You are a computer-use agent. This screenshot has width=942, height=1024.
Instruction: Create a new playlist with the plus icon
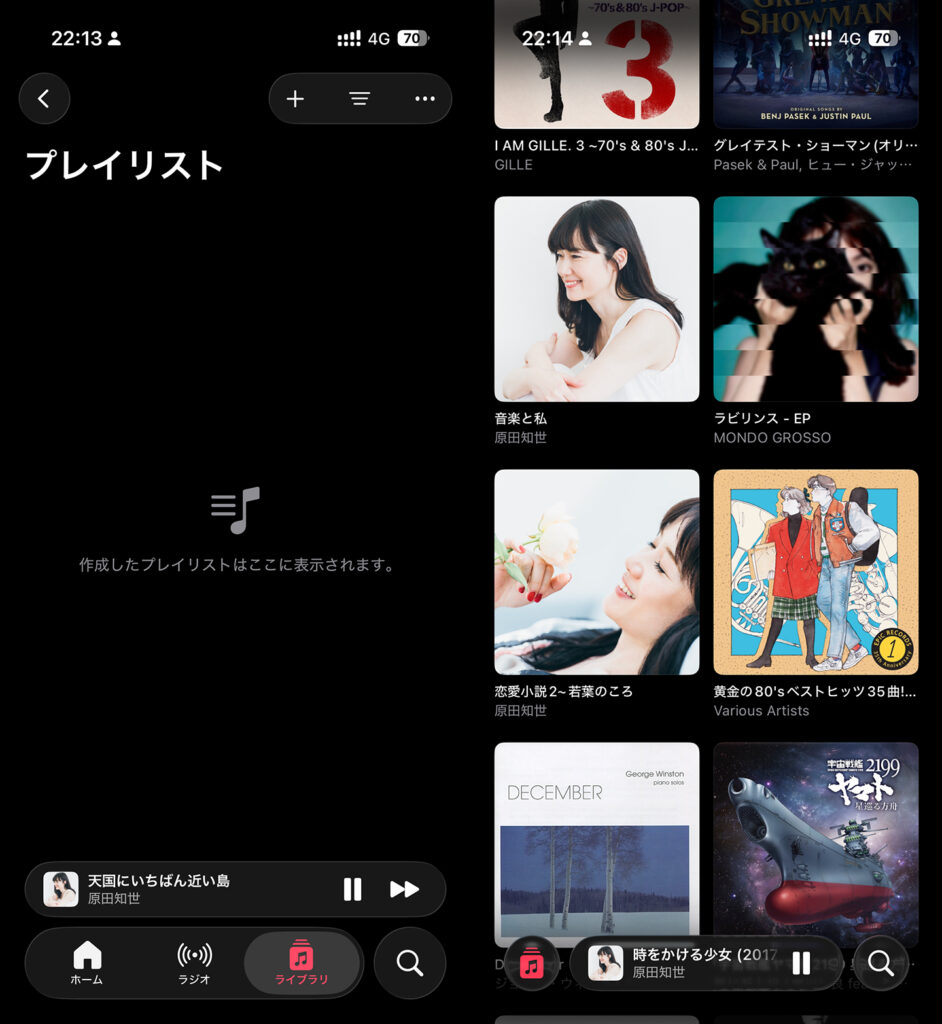(295, 98)
